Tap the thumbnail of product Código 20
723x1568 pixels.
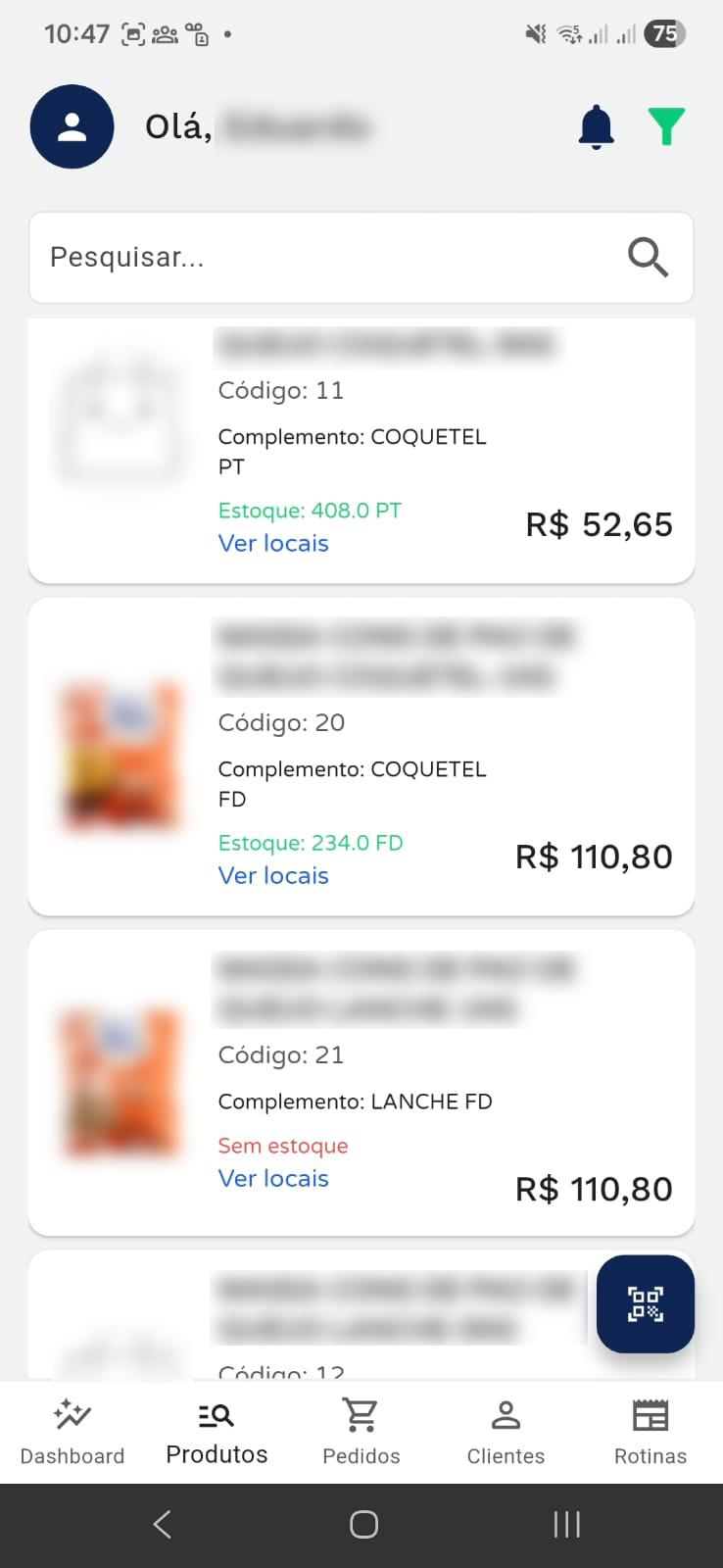120,755
